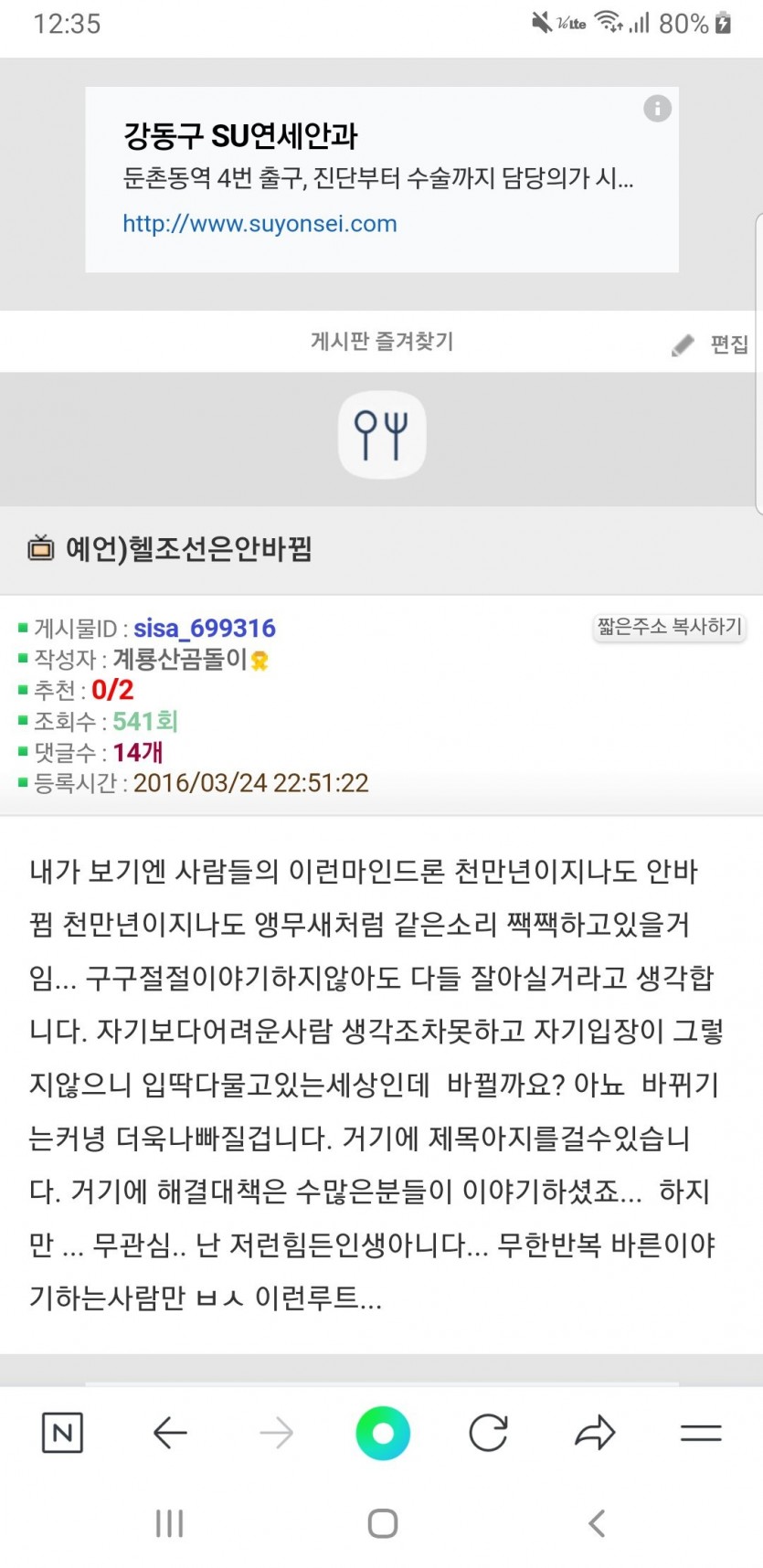Open the post ID link sisa_699316
This screenshot has width=763, height=1568.
[x=204, y=629]
